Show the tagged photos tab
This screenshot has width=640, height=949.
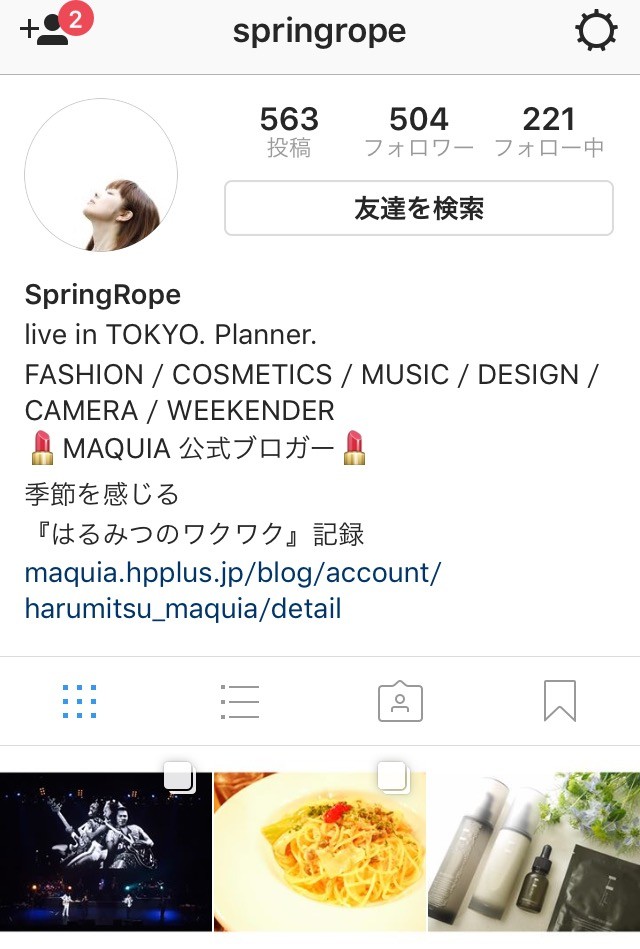click(x=400, y=702)
